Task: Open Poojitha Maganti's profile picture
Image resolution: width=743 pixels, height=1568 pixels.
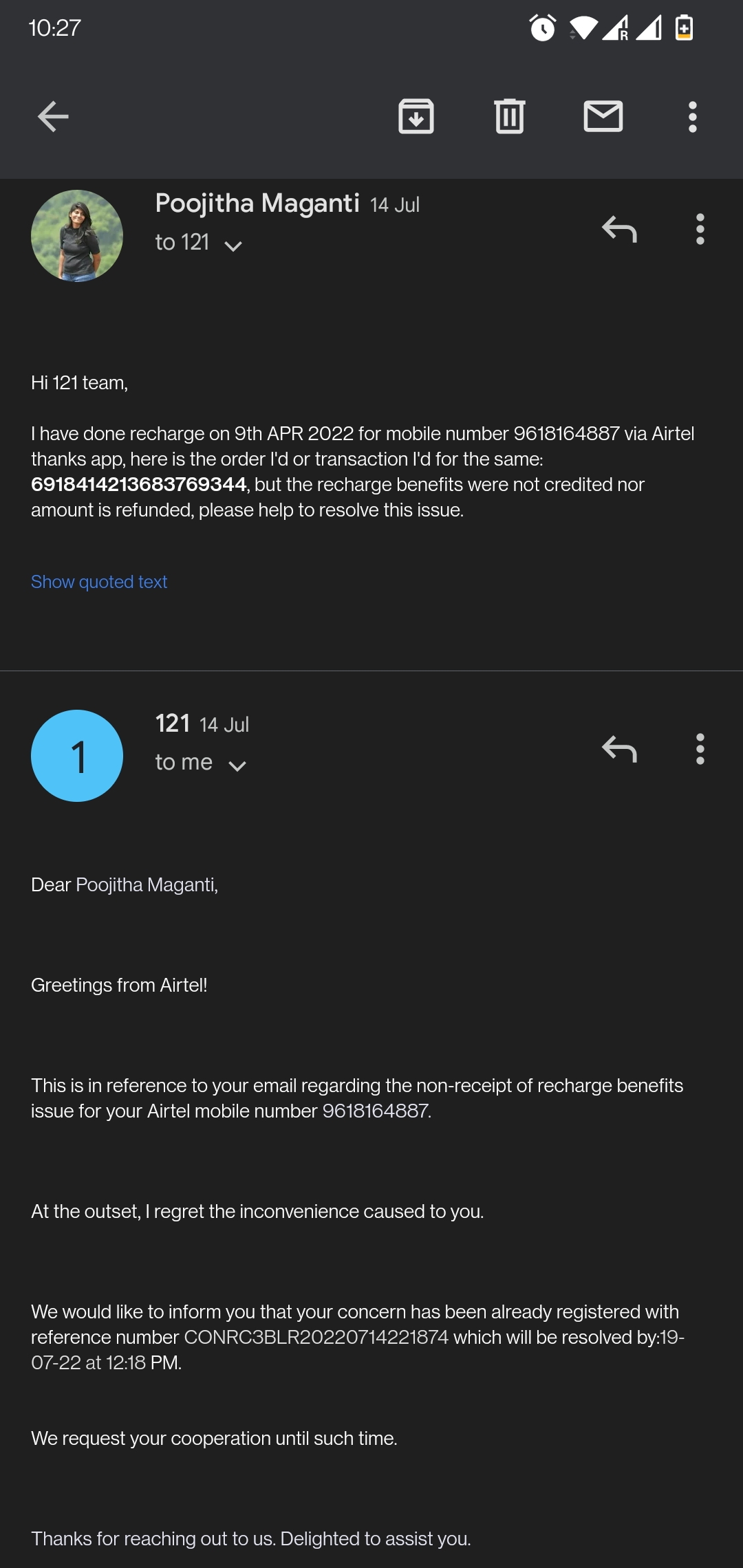Action: 77,236
